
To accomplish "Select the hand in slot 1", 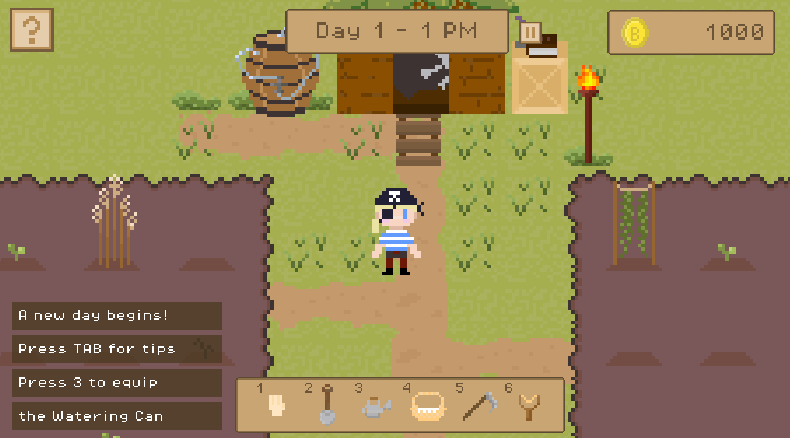I will (x=277, y=406).
